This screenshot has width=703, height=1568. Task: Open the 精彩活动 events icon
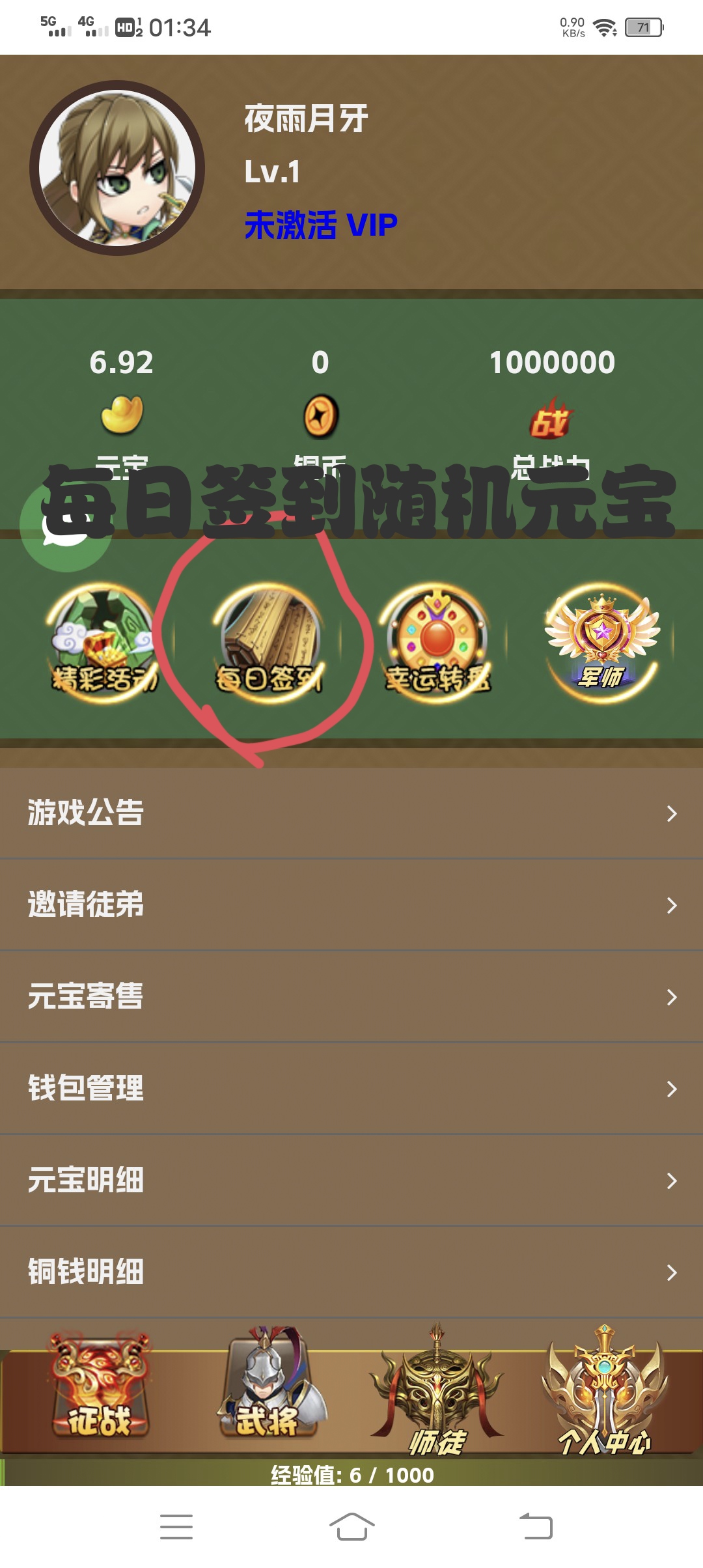[102, 641]
